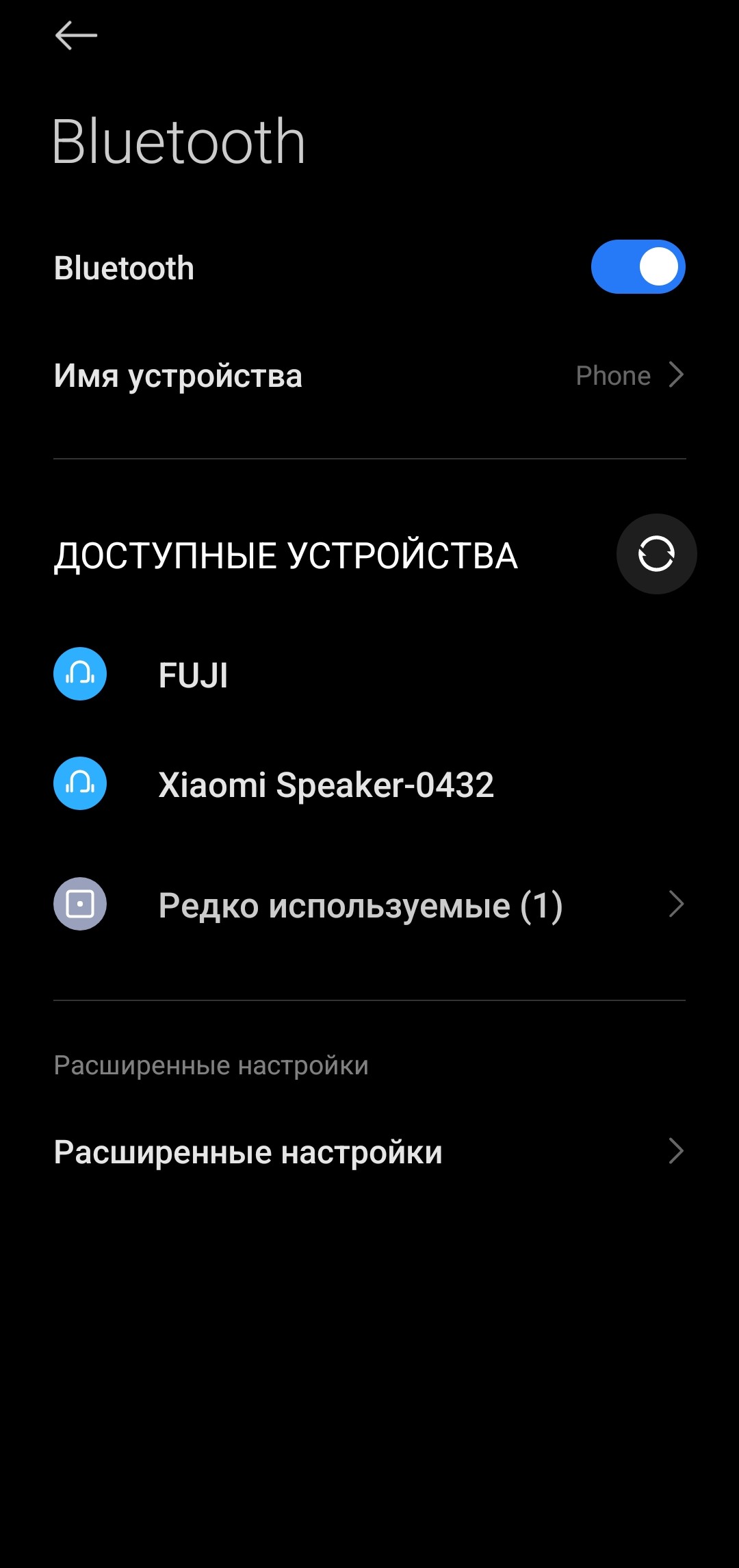This screenshot has height=1568, width=739.
Task: Expand the rarely used devices group
Action: point(369,905)
